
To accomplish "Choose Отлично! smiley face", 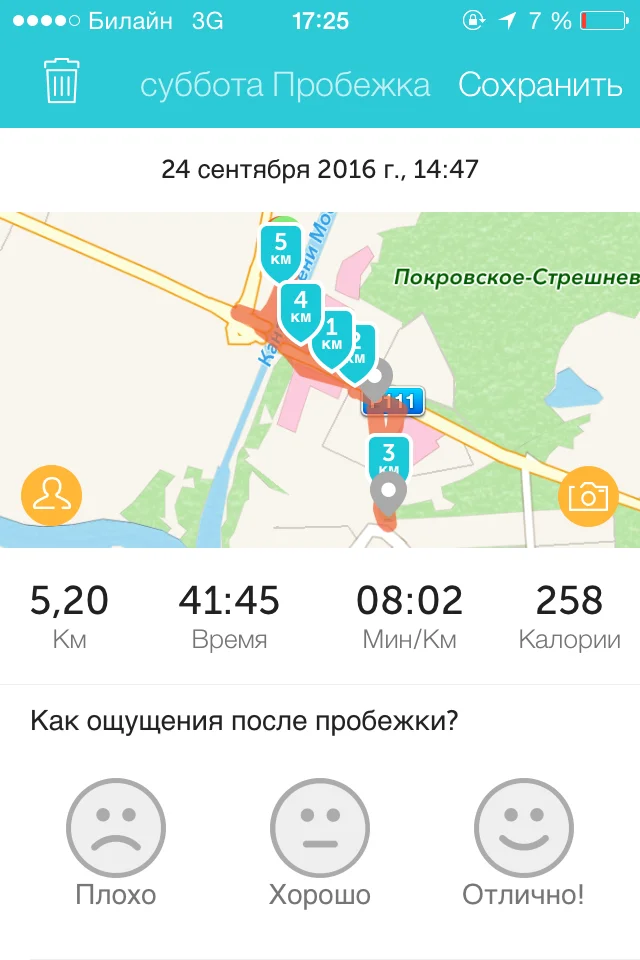I will [x=523, y=829].
